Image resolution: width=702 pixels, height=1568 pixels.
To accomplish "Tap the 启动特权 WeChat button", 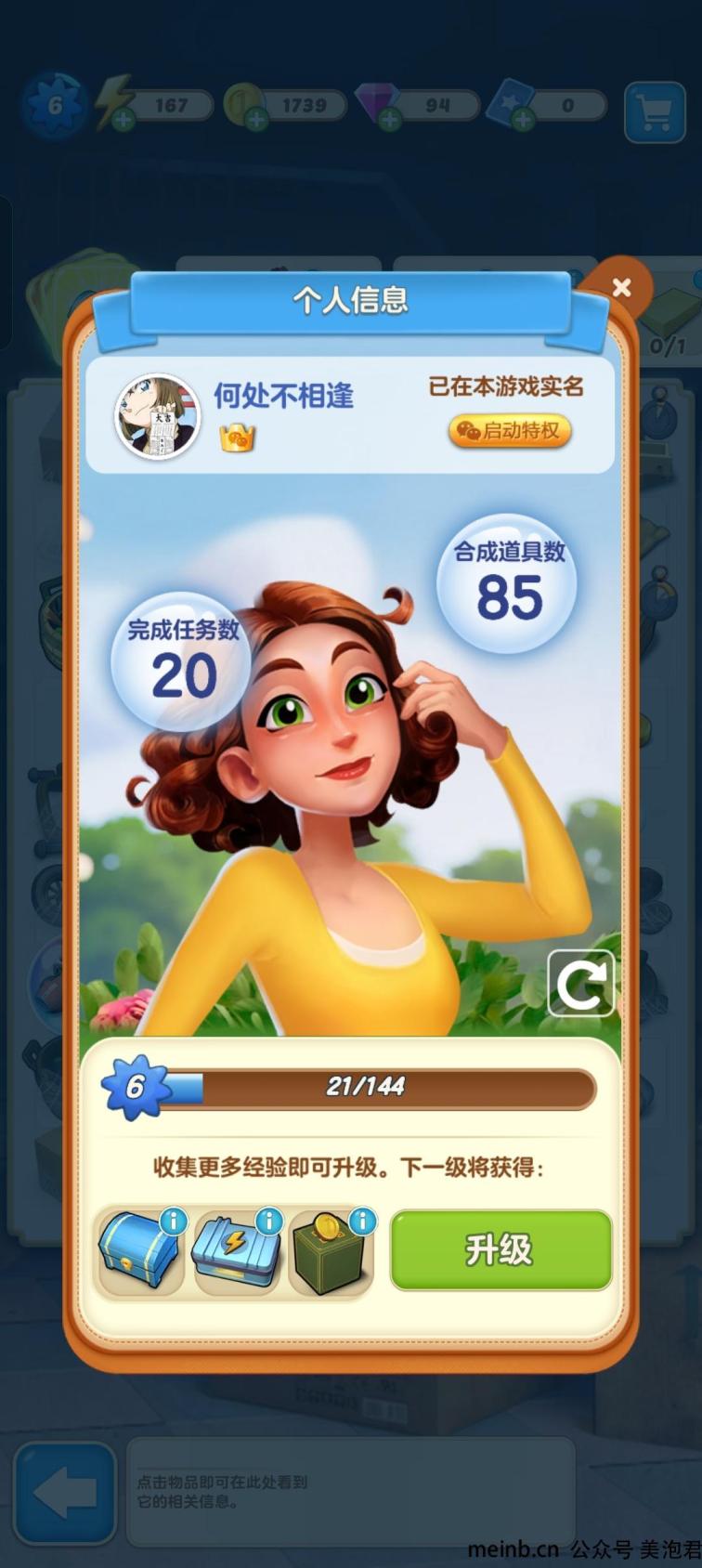I will (510, 431).
